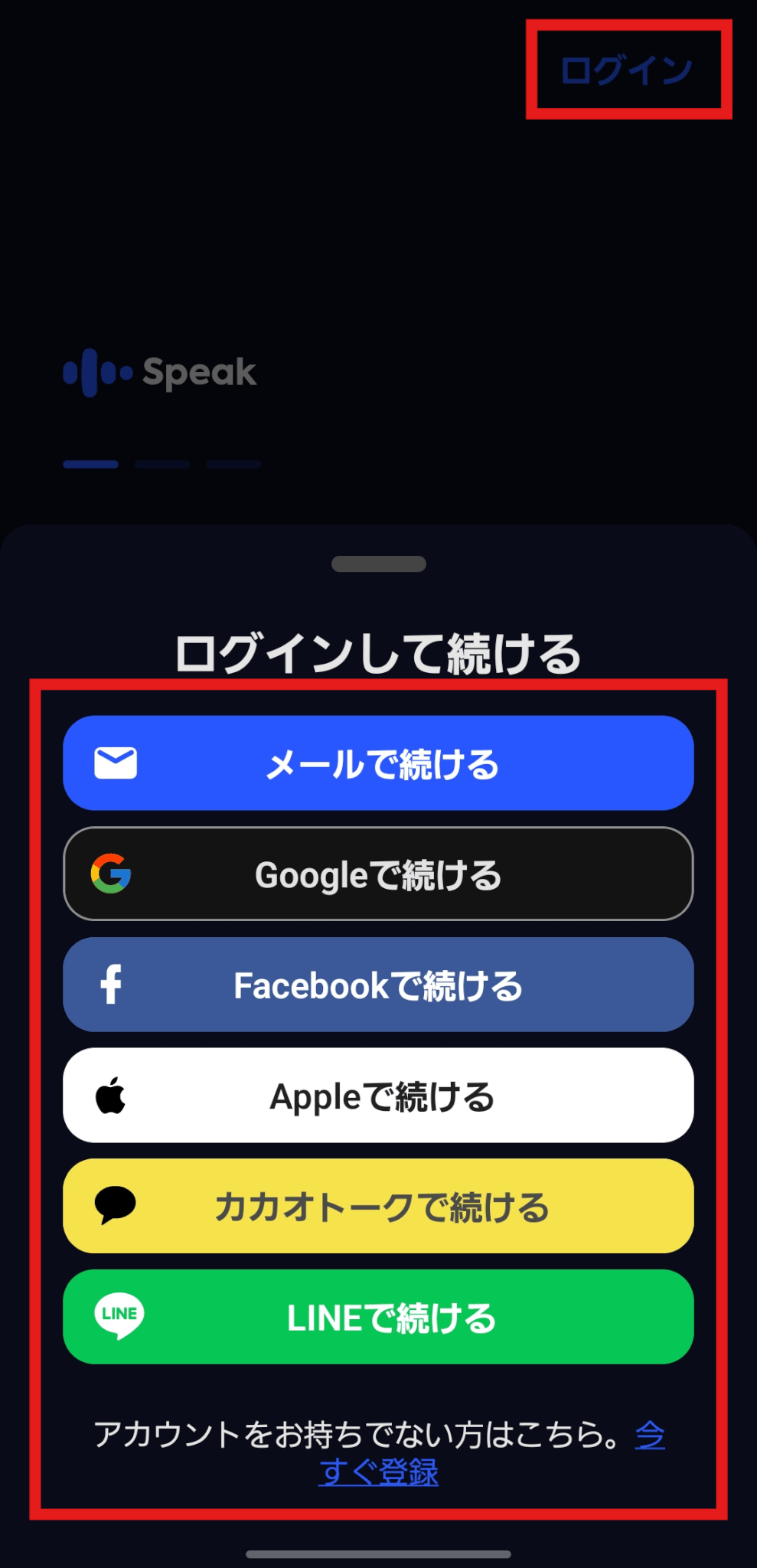Open the 今すぐ登録 sign-up link
The height and width of the screenshot is (1568, 757).
pyautogui.click(x=379, y=1472)
